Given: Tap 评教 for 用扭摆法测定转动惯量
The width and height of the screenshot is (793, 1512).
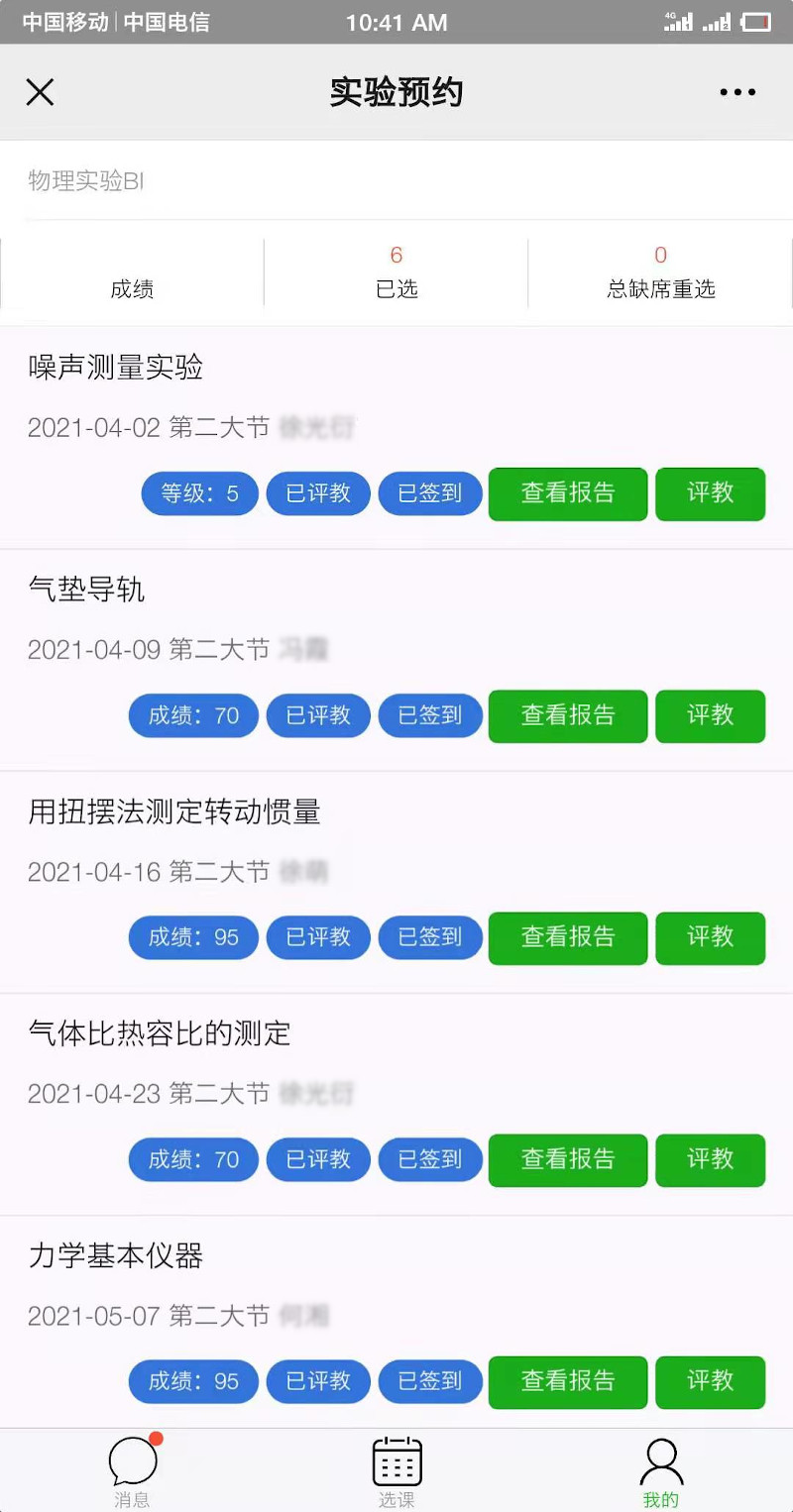Looking at the screenshot, I should pos(710,937).
